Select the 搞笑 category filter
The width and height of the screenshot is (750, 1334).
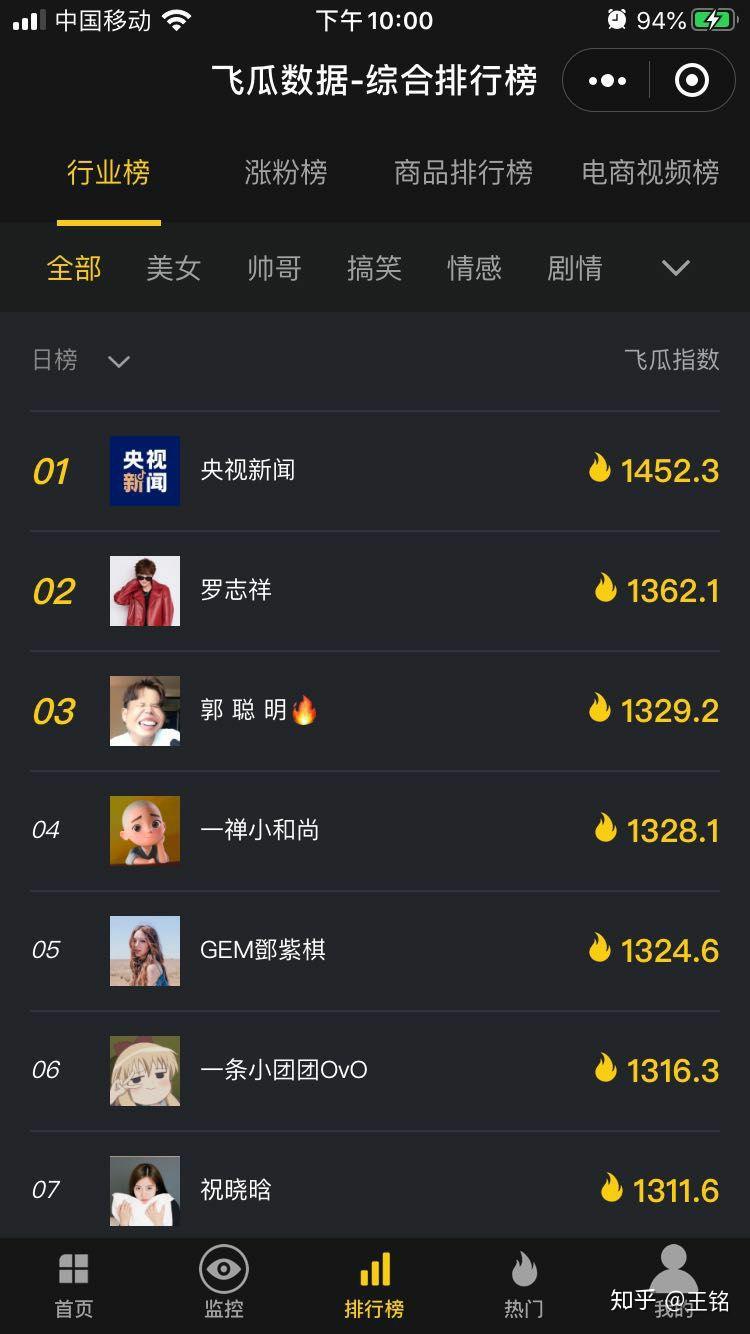pyautogui.click(x=373, y=268)
